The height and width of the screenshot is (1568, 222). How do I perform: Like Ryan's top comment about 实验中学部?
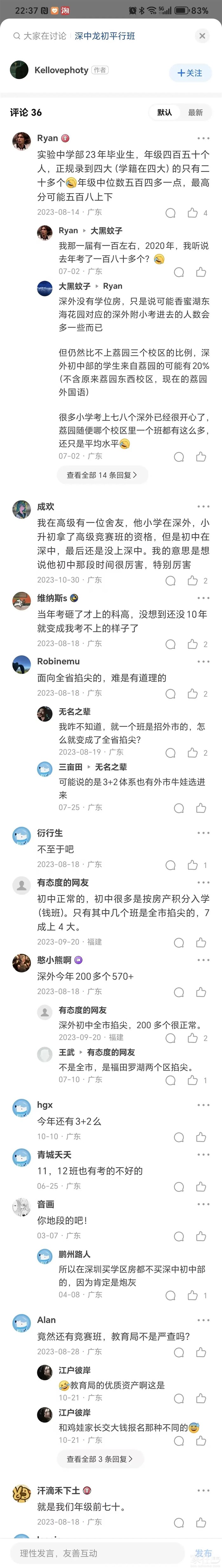point(193,212)
